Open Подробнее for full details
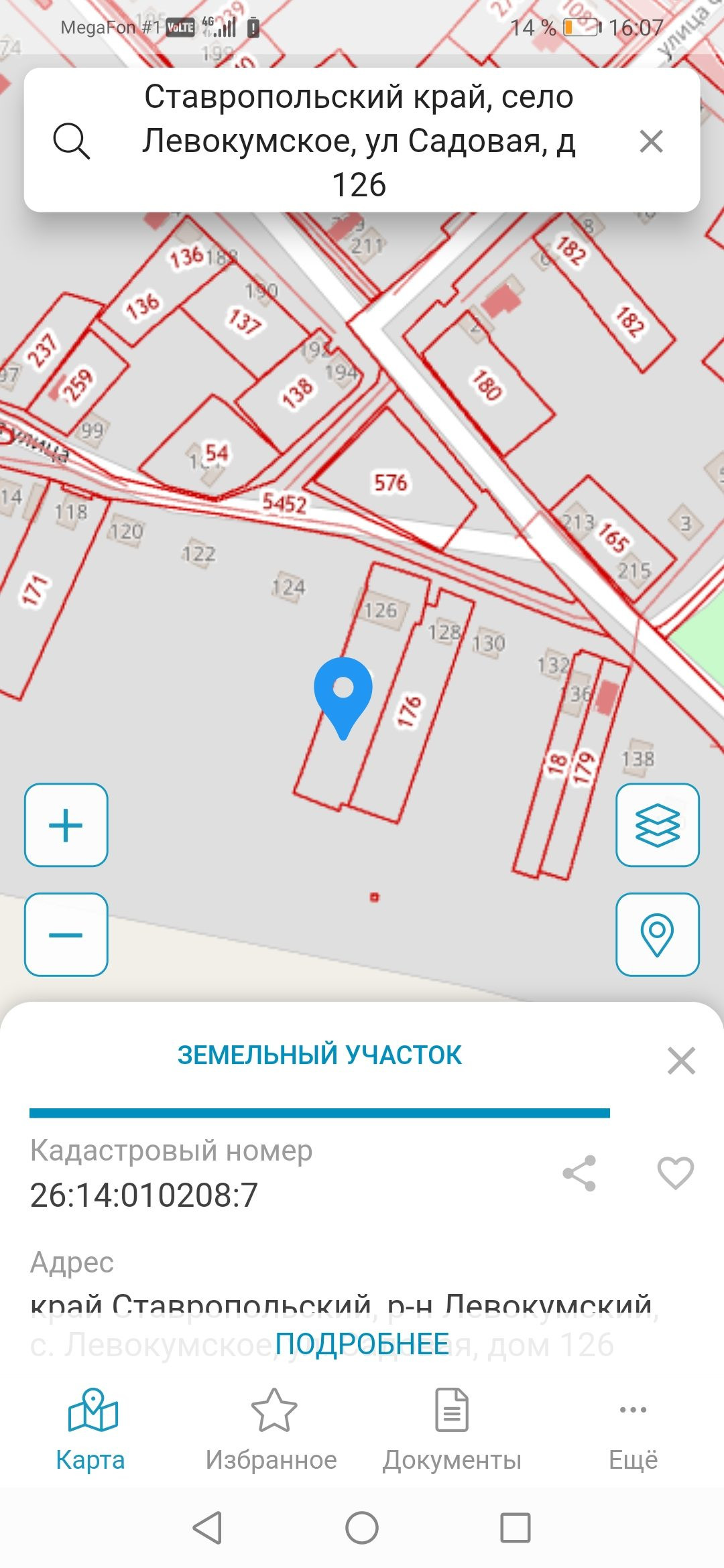Viewport: 724px width, 1568px height. coord(362,1344)
